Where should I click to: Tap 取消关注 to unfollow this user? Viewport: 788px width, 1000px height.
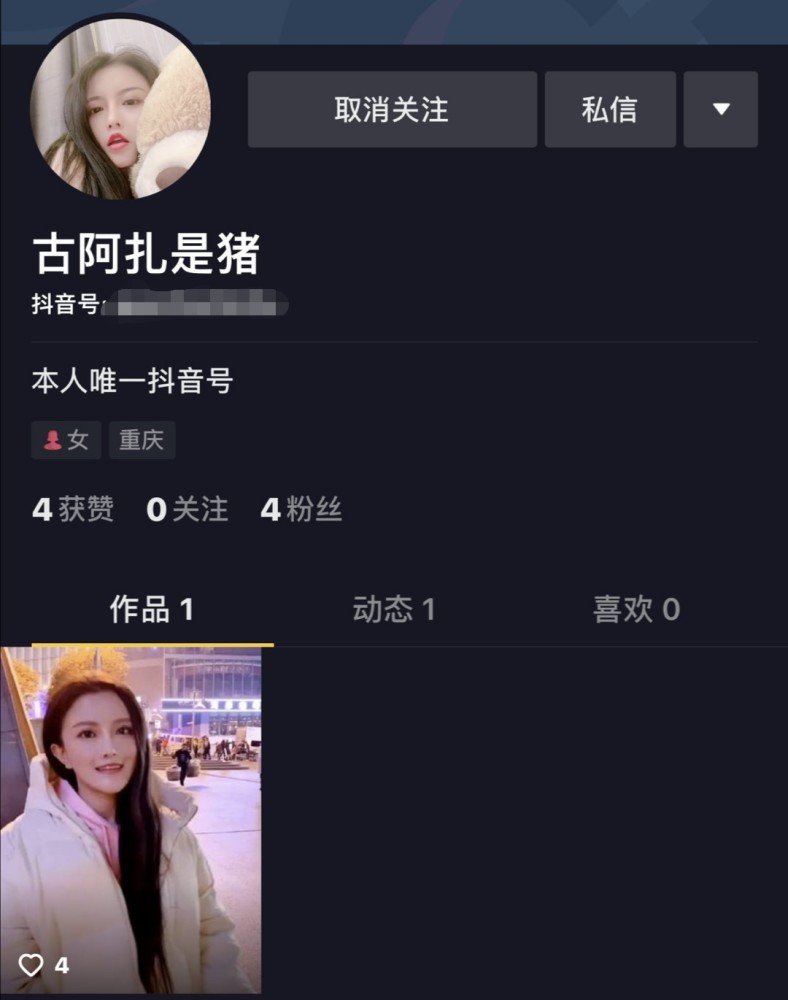(x=392, y=110)
